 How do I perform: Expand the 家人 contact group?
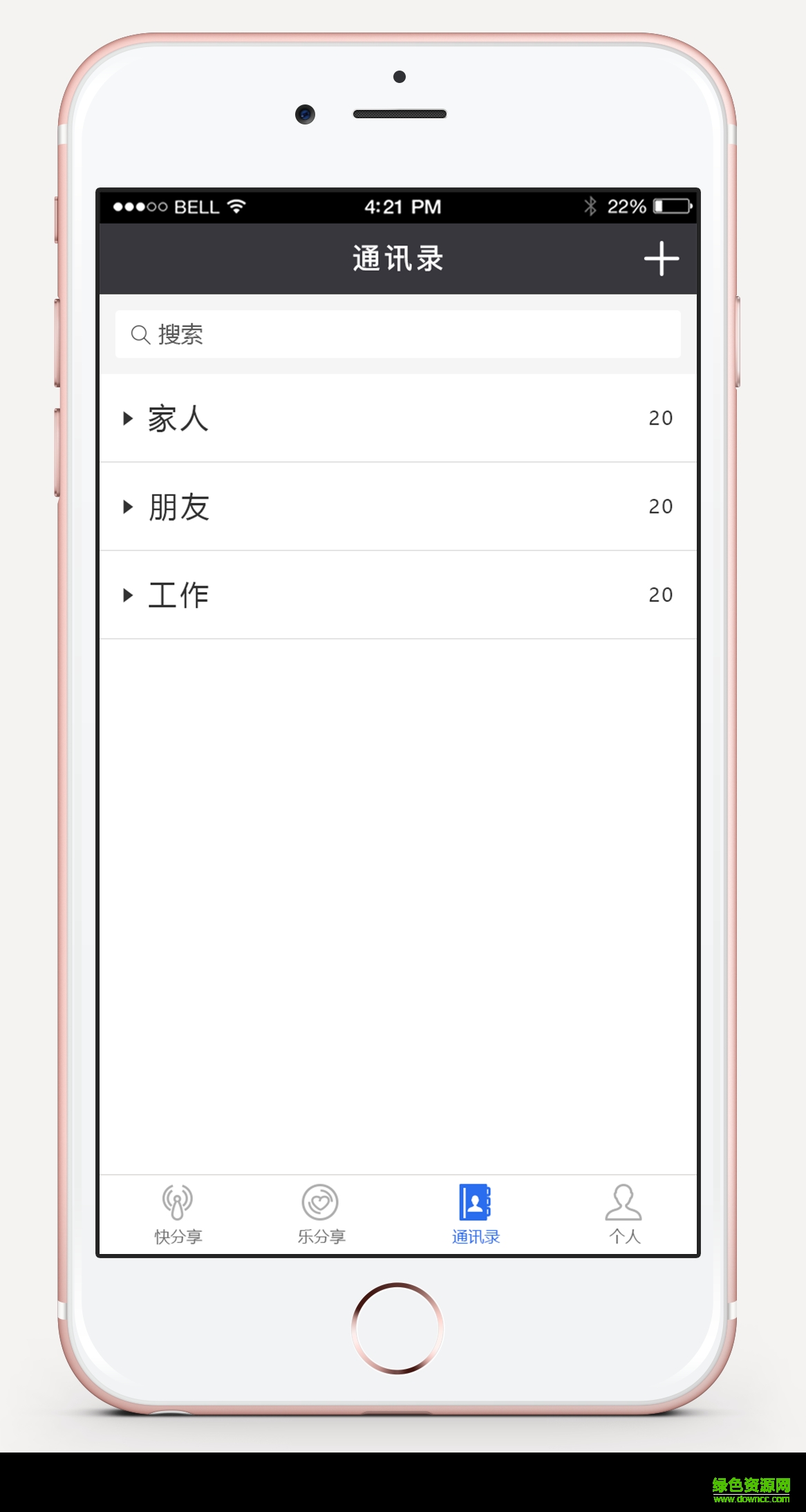(397, 418)
